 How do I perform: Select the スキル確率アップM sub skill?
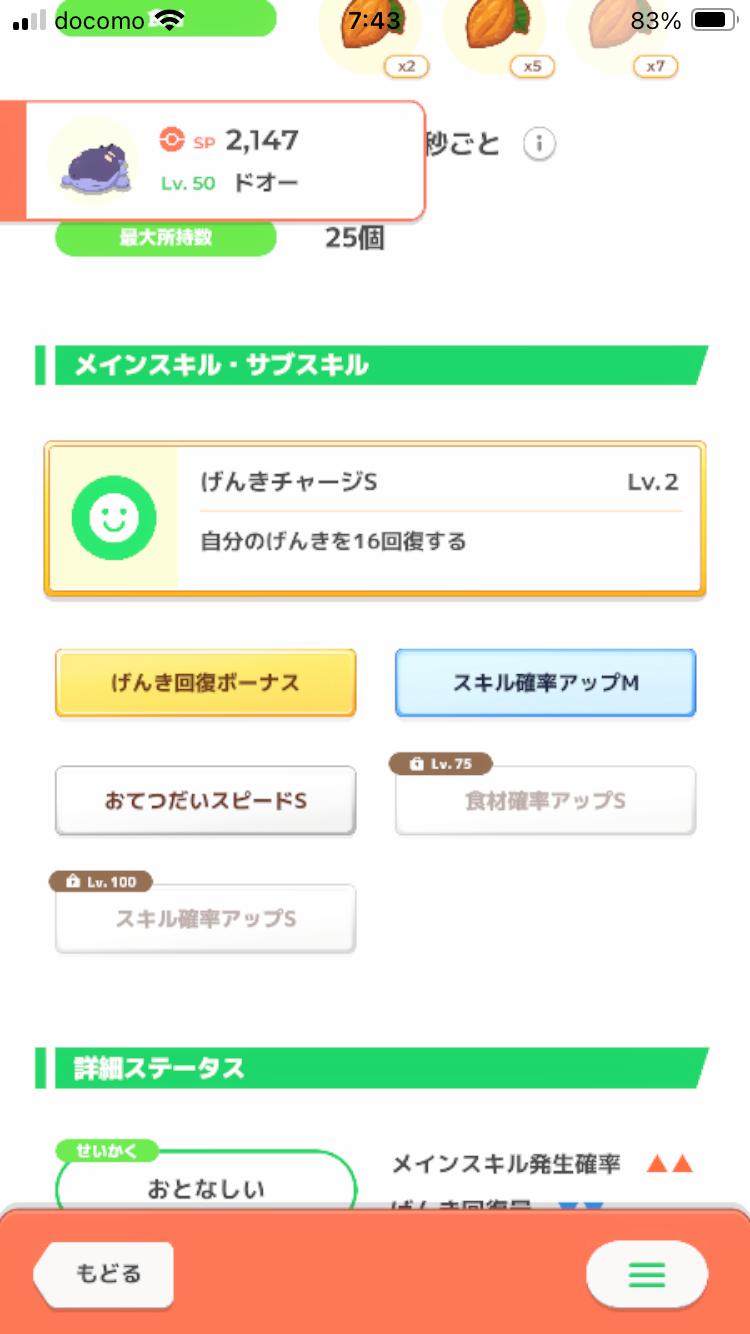point(545,683)
